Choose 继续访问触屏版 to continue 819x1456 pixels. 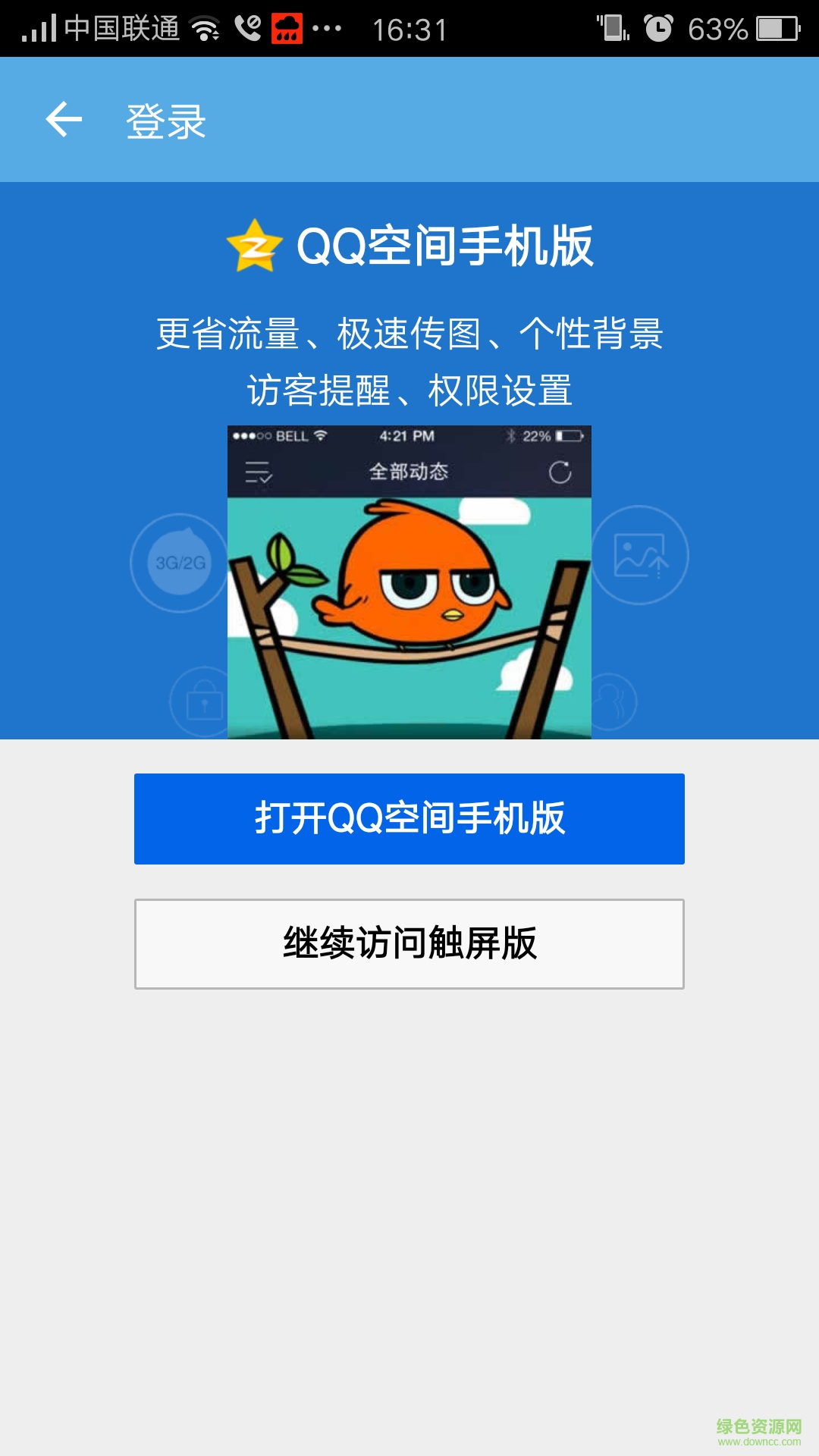coord(409,944)
